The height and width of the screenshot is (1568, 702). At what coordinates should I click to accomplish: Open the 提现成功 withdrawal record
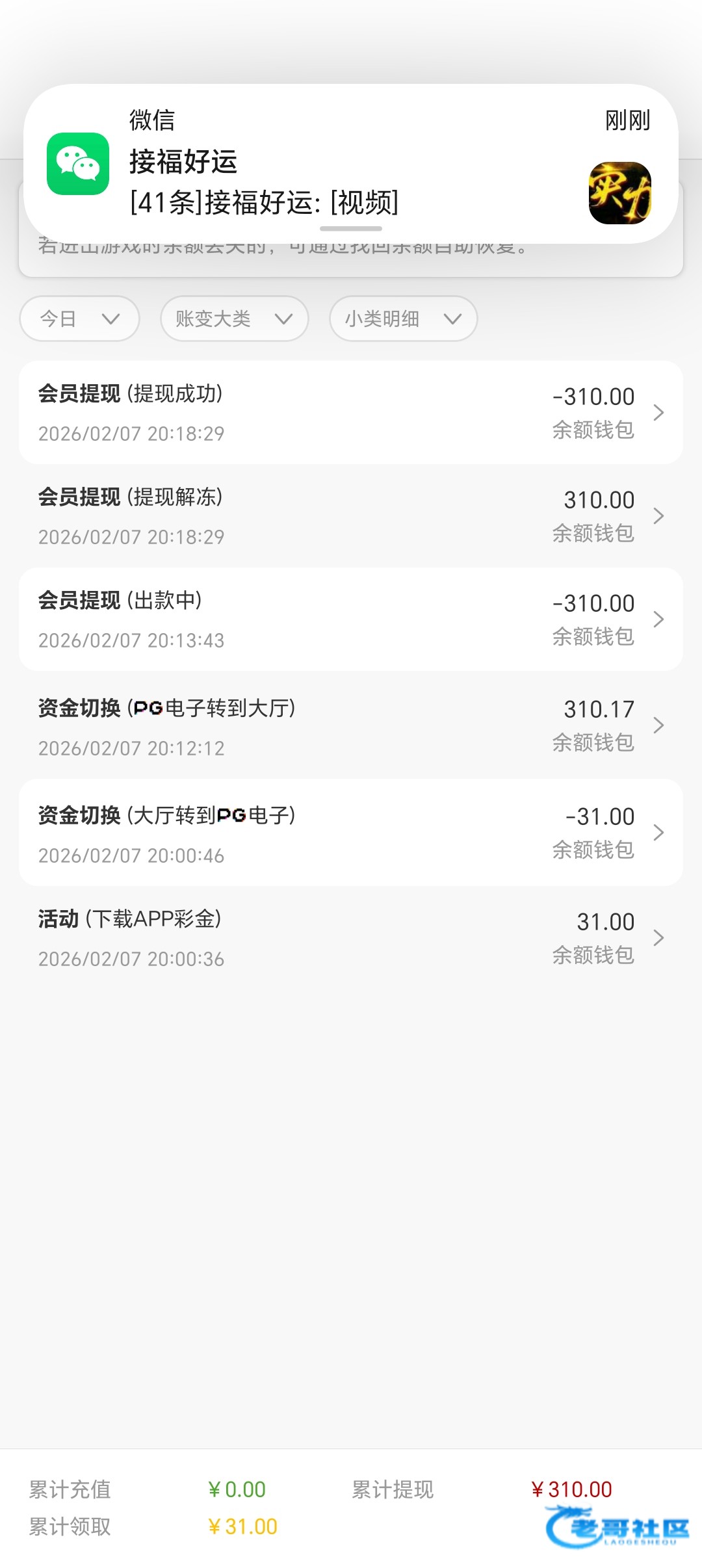[x=351, y=413]
